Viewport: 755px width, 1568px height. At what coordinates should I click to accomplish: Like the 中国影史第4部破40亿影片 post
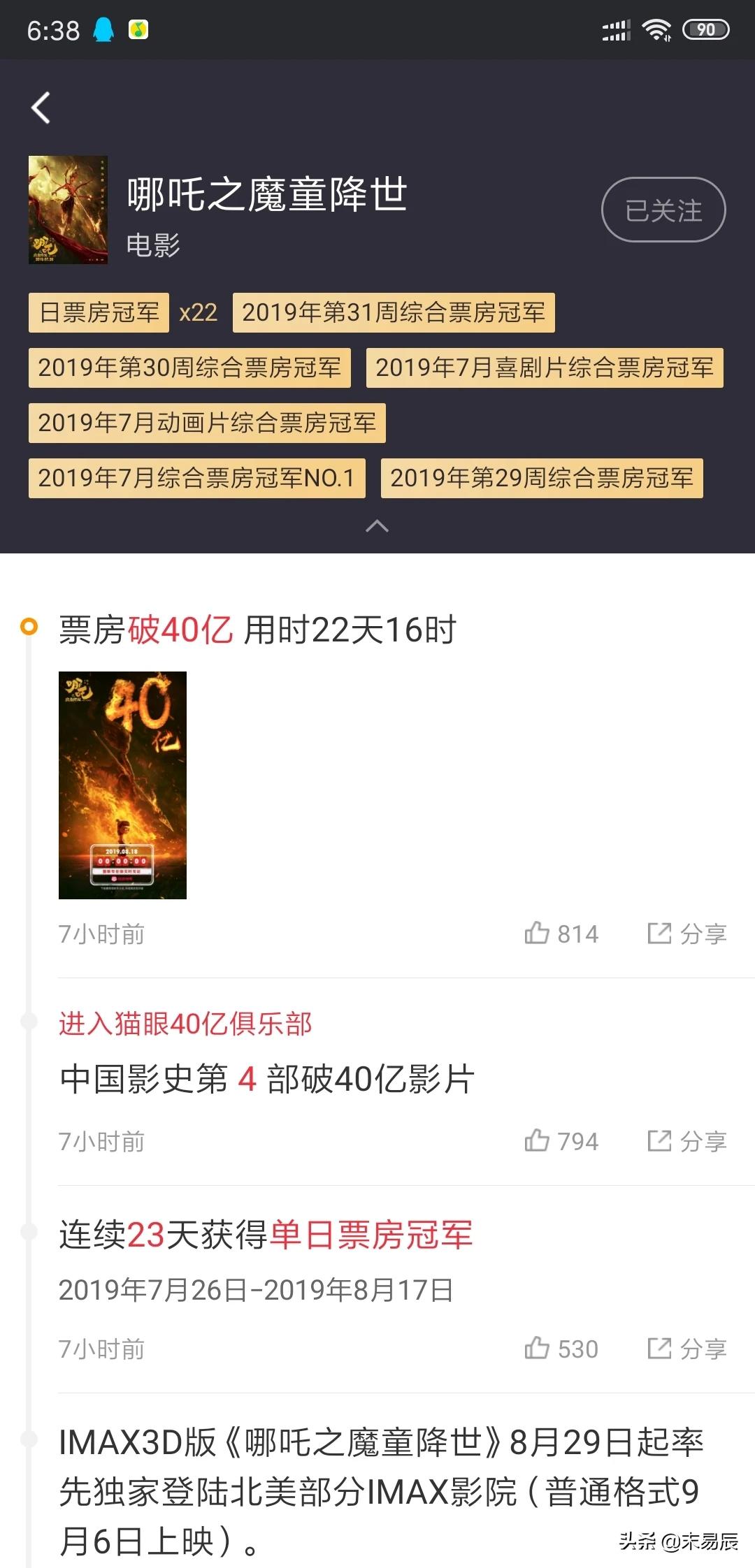coord(561,1141)
